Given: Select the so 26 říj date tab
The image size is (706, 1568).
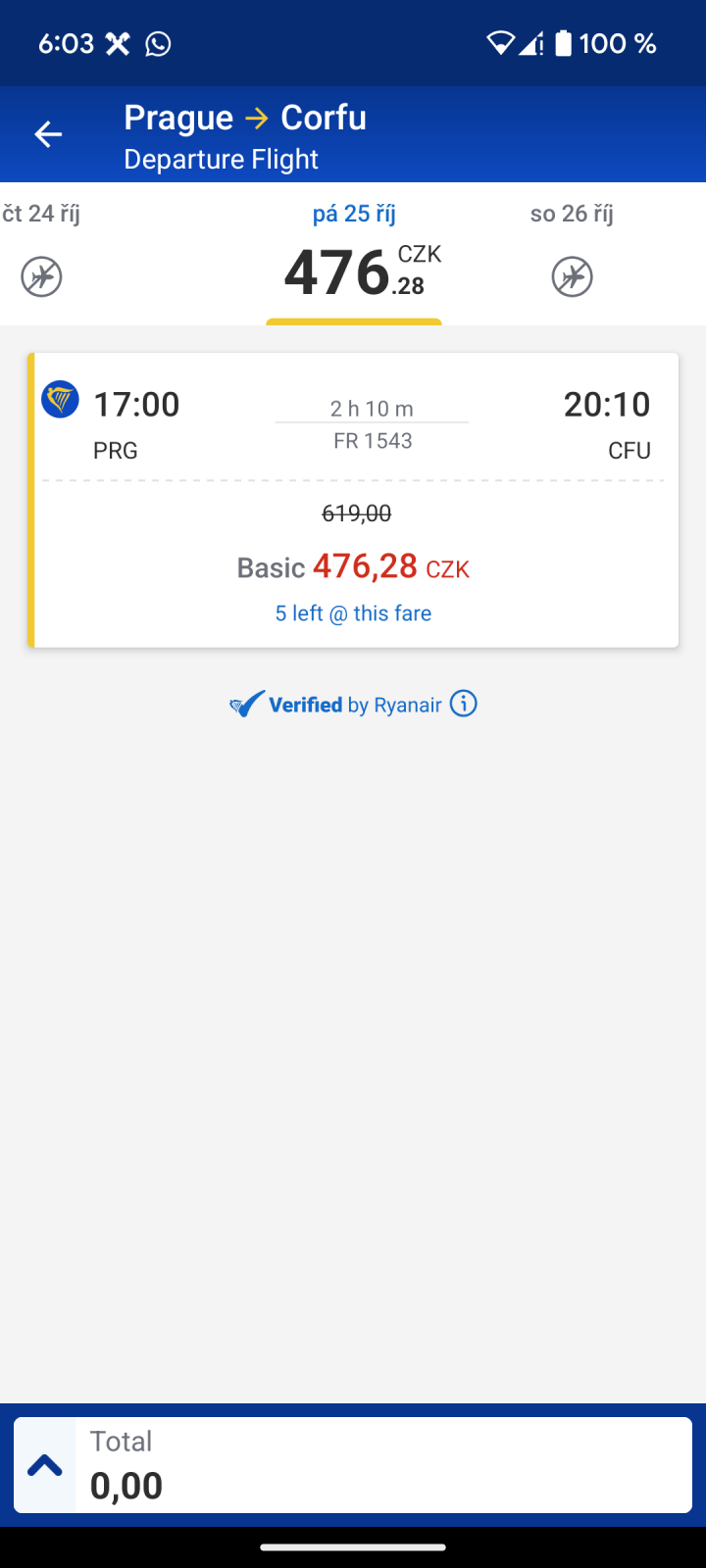Looking at the screenshot, I should point(572,253).
